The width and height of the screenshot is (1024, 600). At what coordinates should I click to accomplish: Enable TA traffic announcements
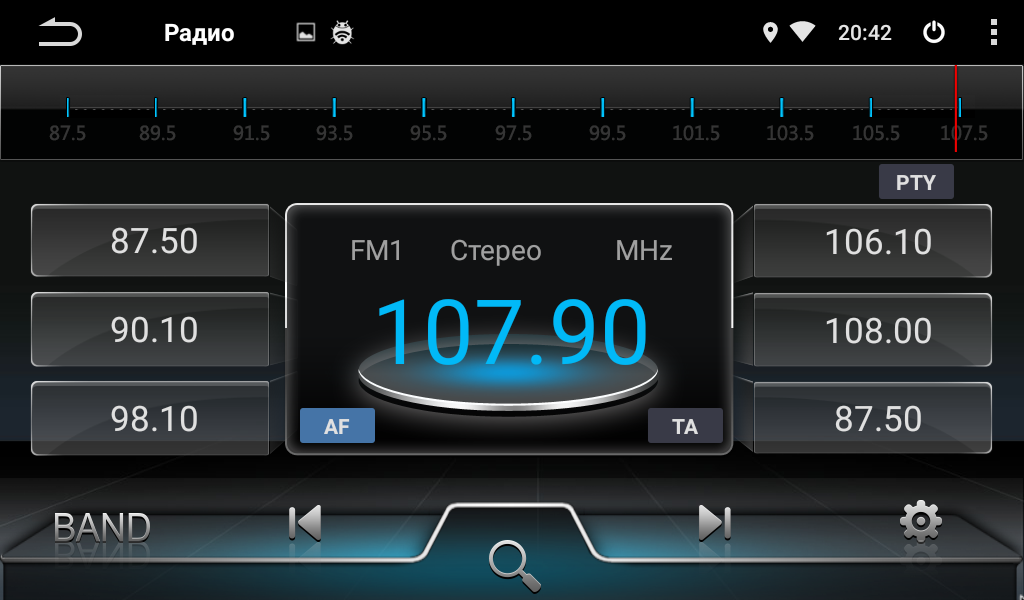tap(685, 426)
